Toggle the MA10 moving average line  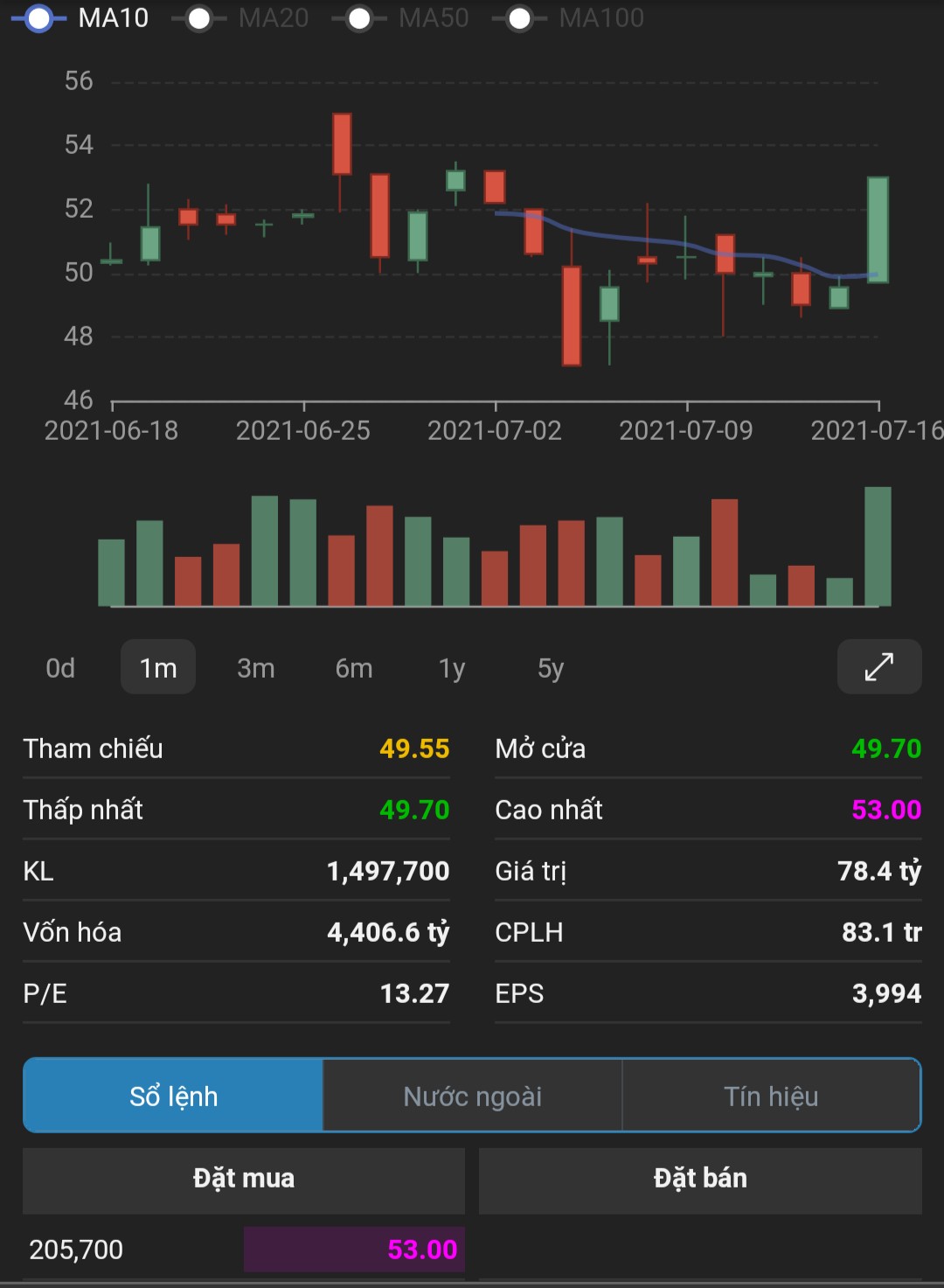point(80,18)
